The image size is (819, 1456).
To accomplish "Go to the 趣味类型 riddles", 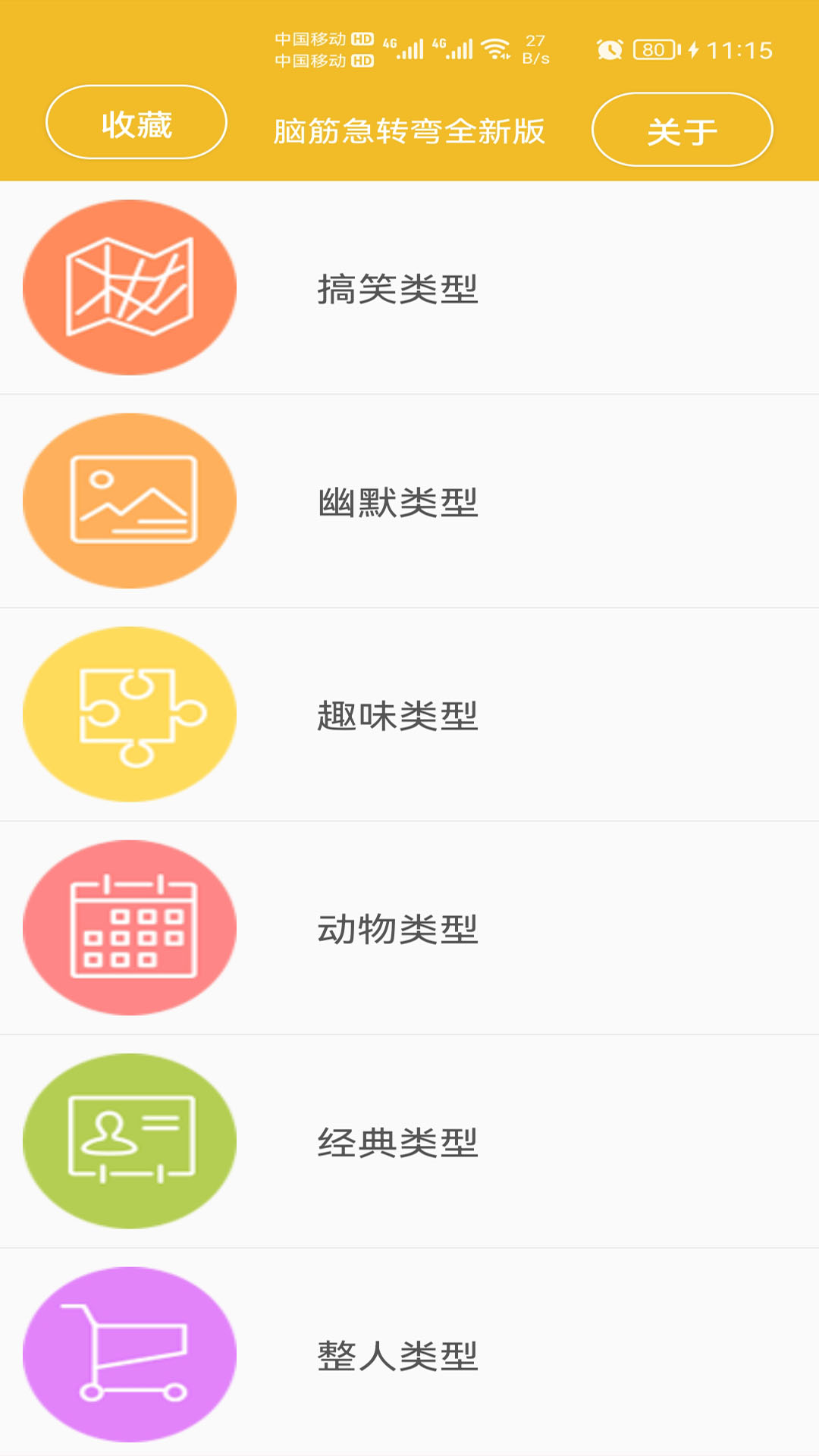I will coord(397,715).
